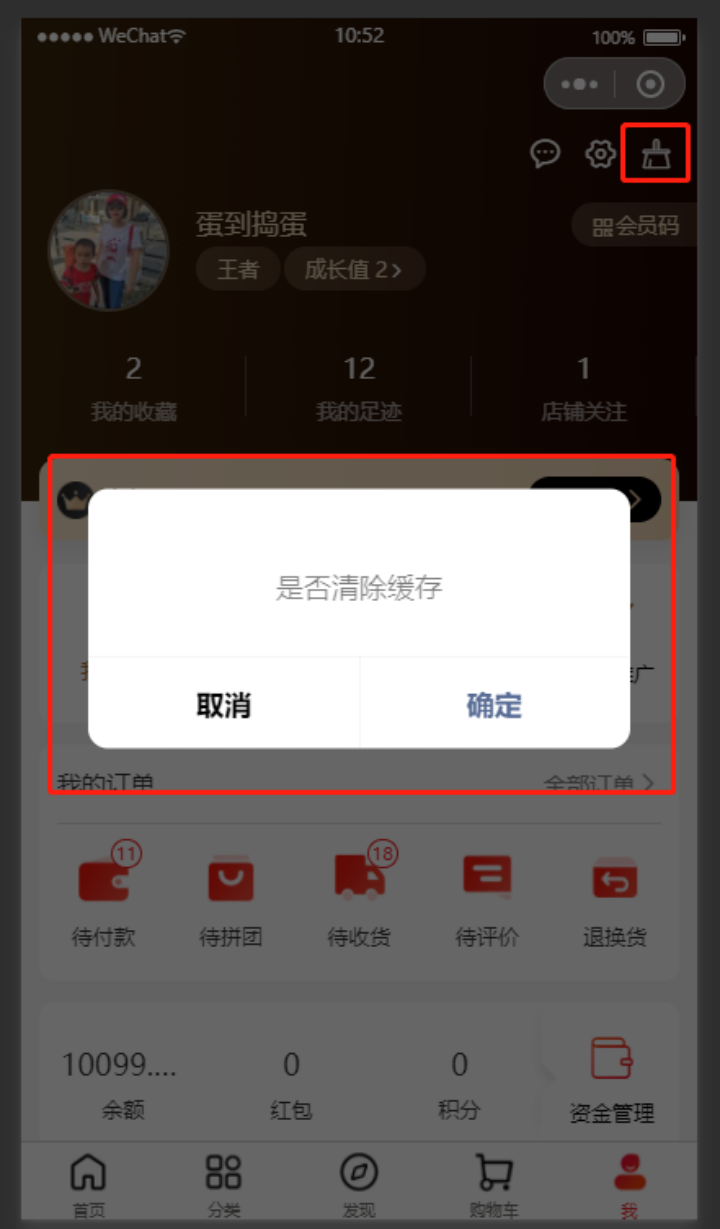
Task: Close the mini program with the circle button
Action: [x=651, y=84]
